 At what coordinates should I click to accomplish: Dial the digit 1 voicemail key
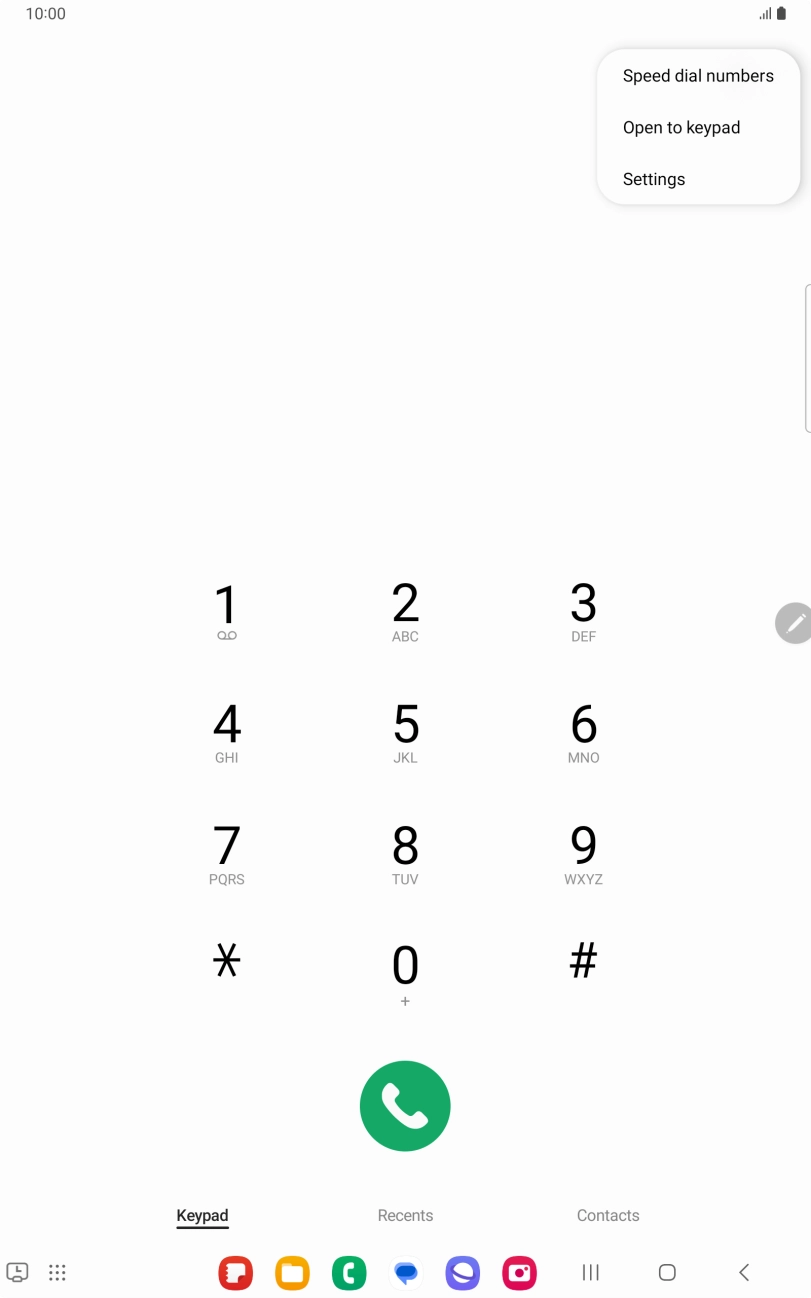[227, 611]
